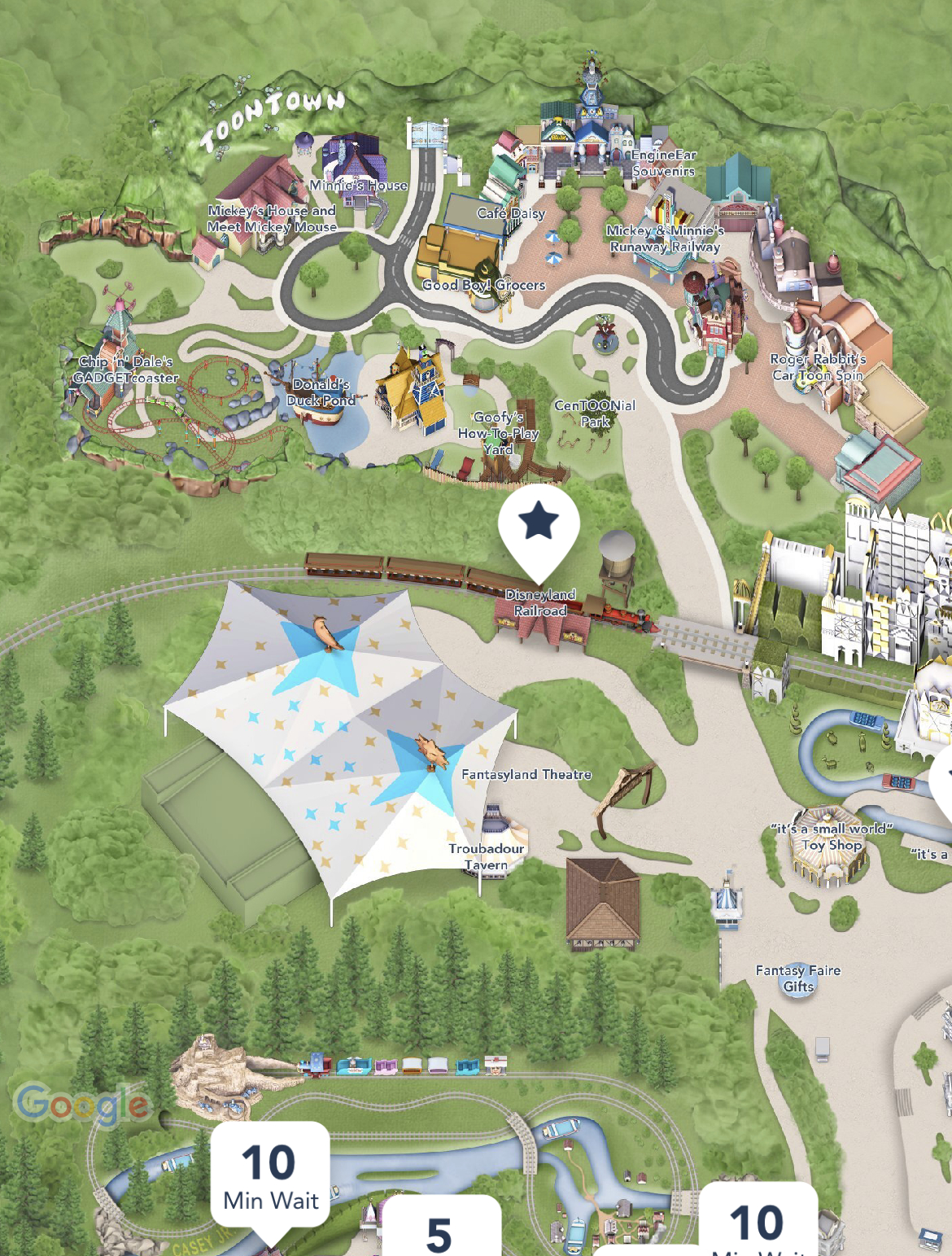Open the 5 minute wait time marker
The image size is (952, 1256).
(440, 1229)
